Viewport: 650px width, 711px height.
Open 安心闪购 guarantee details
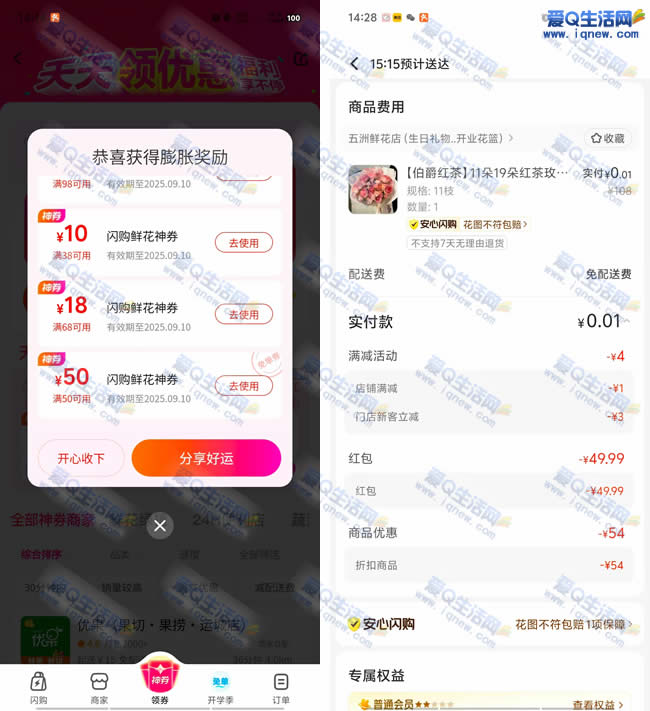pyautogui.click(x=490, y=624)
